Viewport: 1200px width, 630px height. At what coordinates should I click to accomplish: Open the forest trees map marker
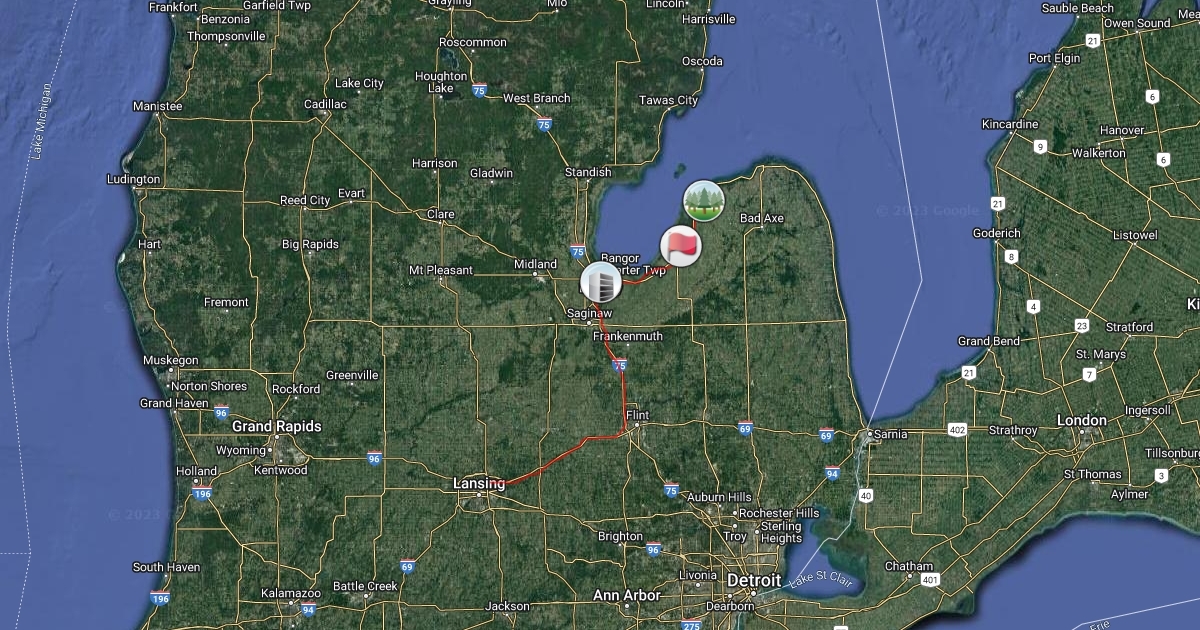(704, 201)
